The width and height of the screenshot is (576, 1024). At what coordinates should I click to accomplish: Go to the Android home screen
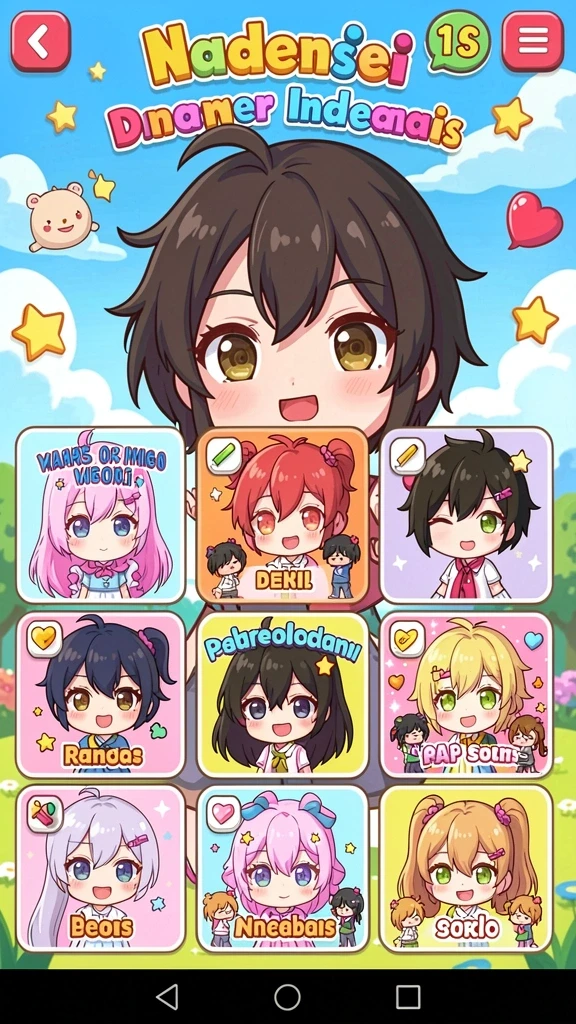pyautogui.click(x=287, y=997)
